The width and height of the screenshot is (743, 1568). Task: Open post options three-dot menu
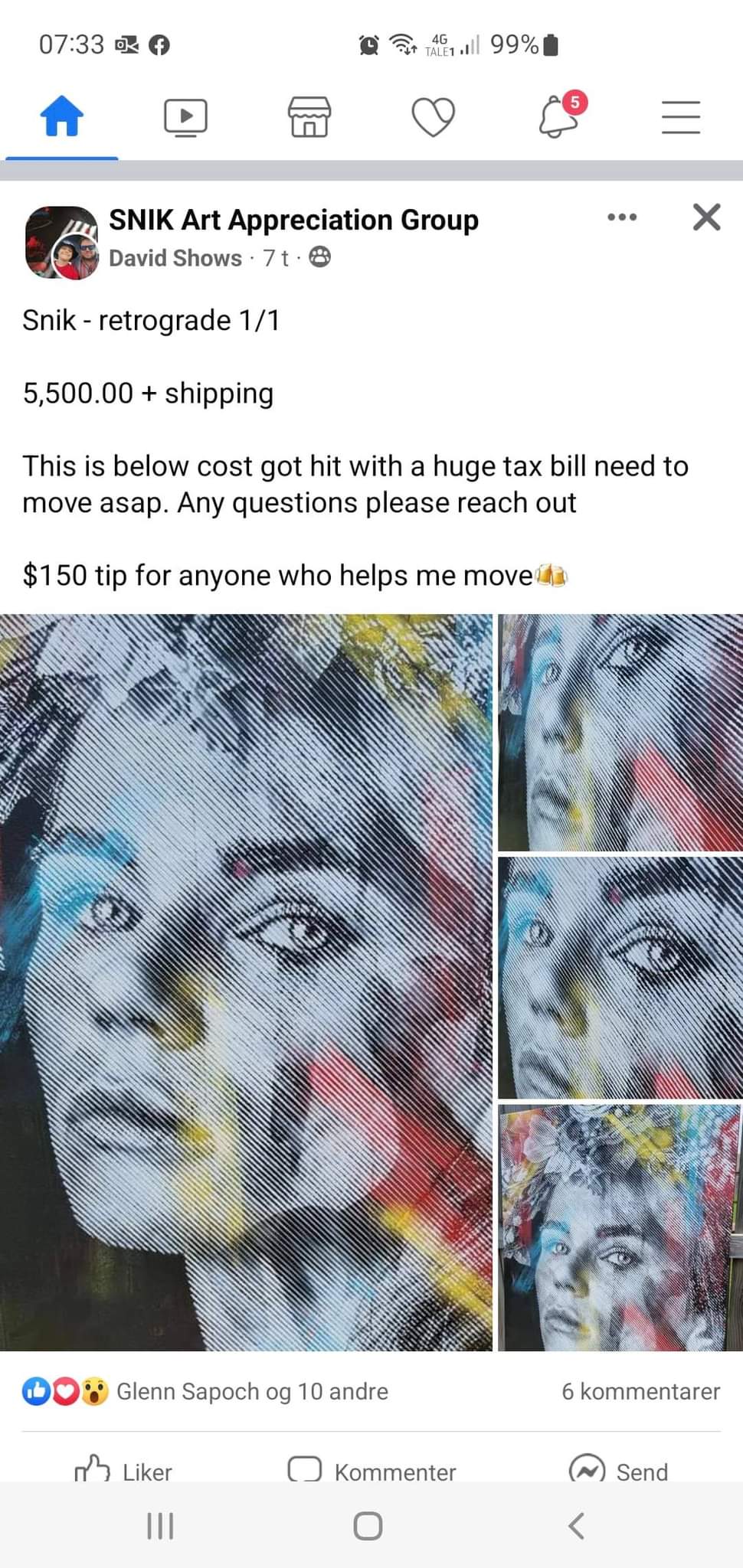pyautogui.click(x=622, y=217)
